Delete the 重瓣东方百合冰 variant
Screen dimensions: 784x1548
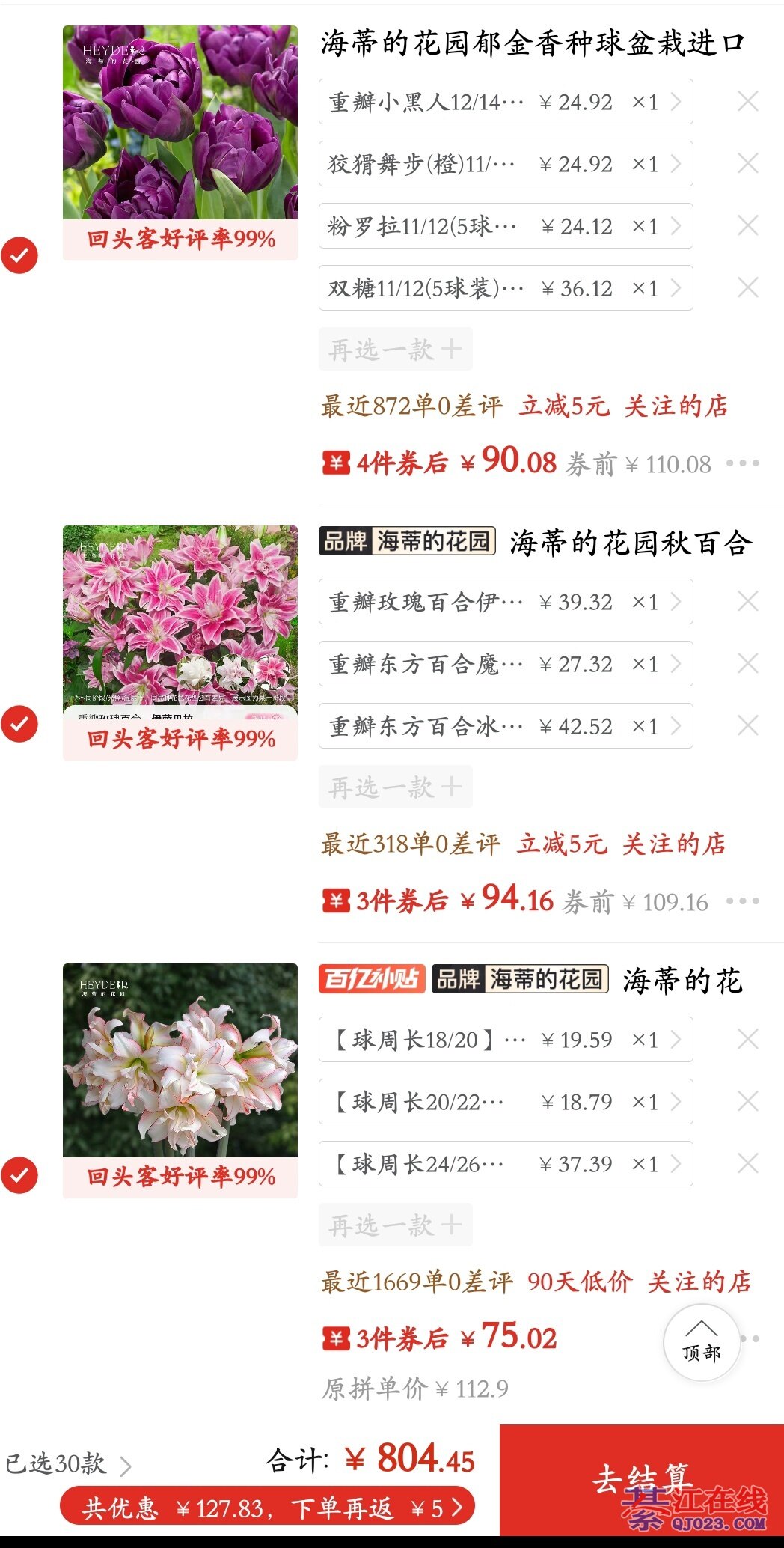coord(747,725)
